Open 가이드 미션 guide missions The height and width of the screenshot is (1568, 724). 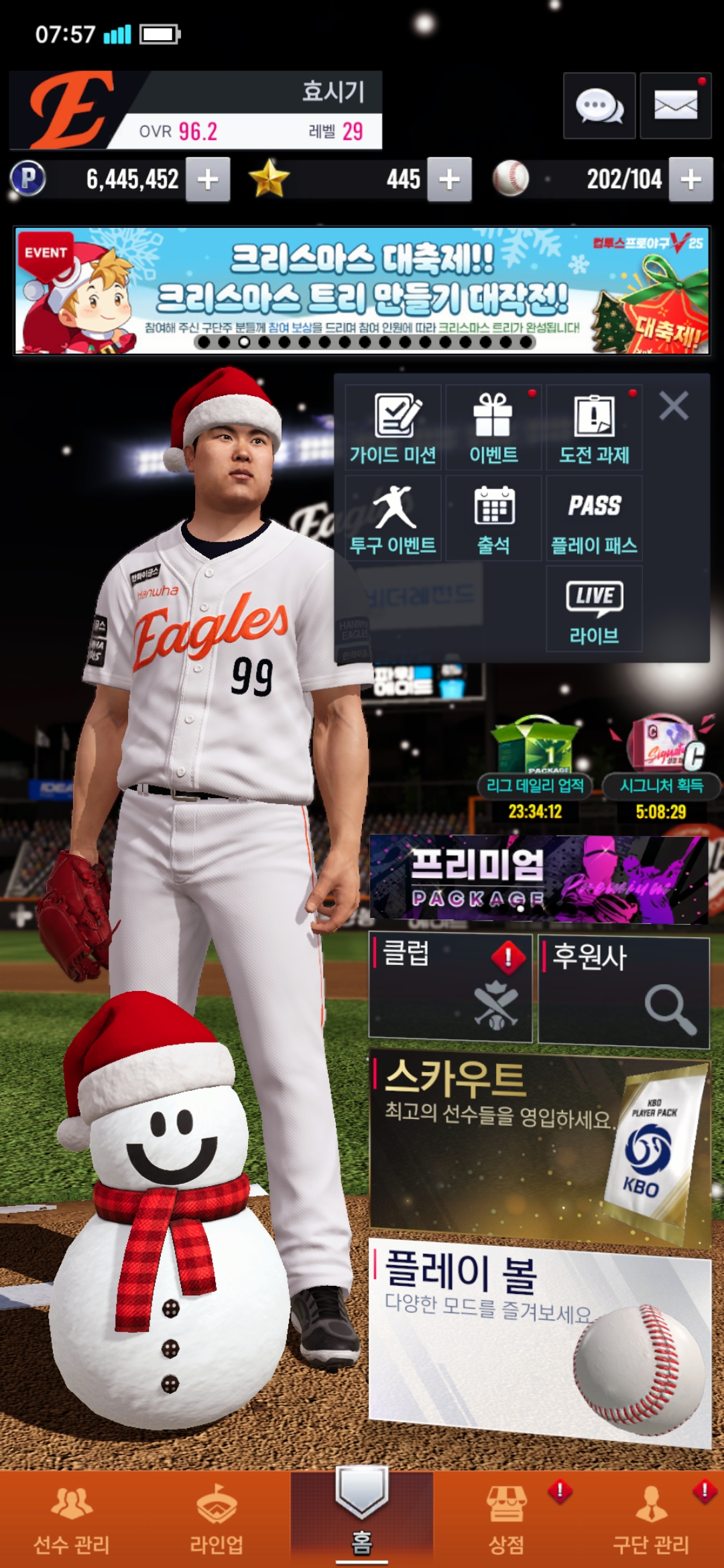coord(393,428)
